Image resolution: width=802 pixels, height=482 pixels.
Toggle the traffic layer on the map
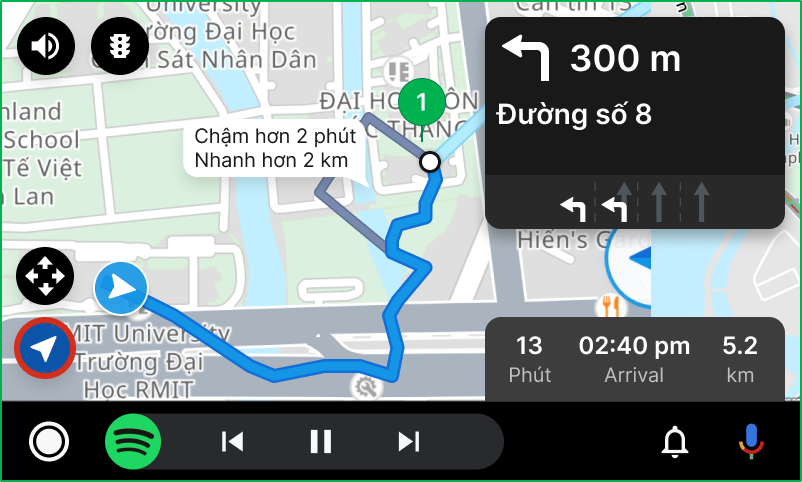pos(120,46)
